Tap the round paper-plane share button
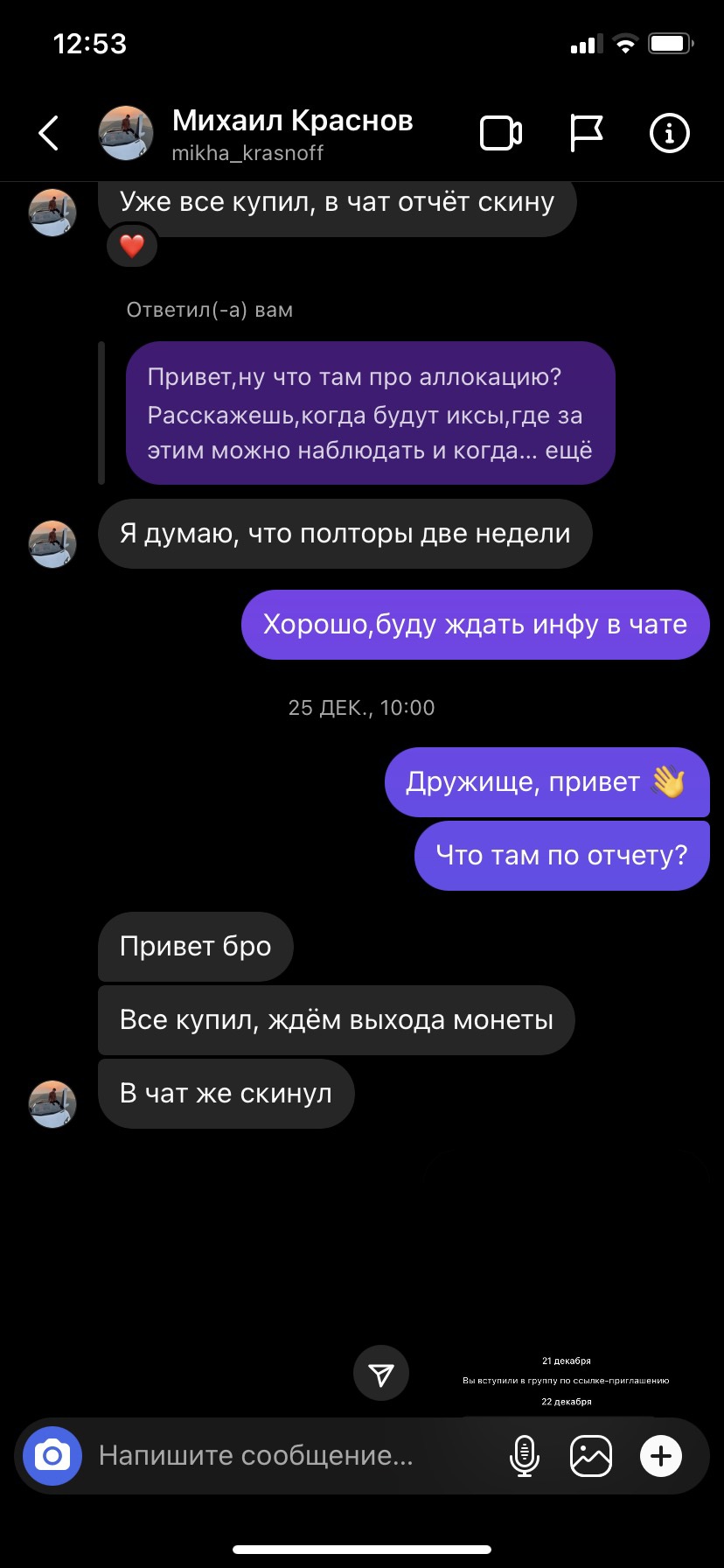This screenshot has height=1568, width=724. click(x=381, y=1374)
